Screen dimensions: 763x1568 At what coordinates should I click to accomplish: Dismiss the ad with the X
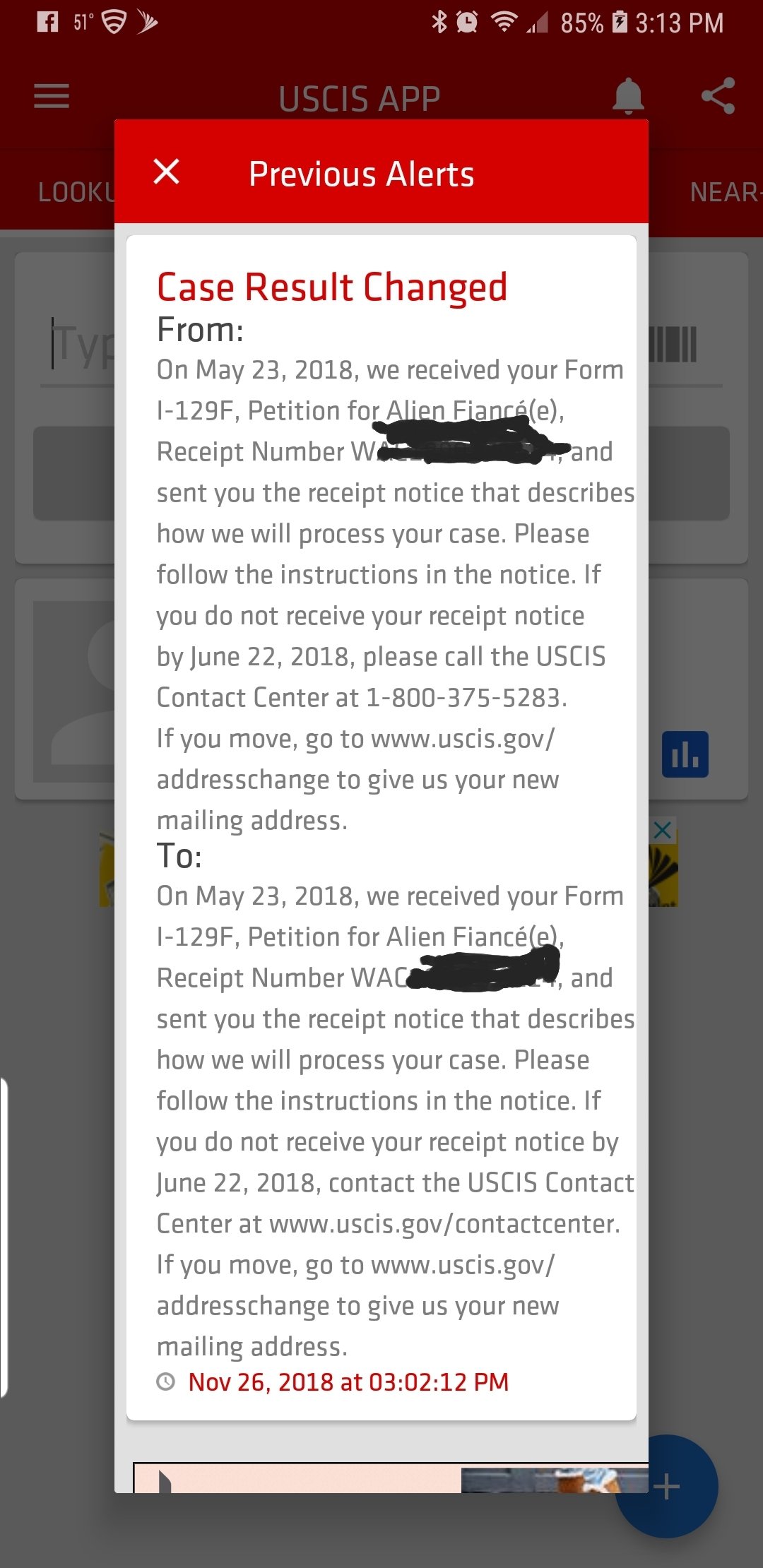663,830
